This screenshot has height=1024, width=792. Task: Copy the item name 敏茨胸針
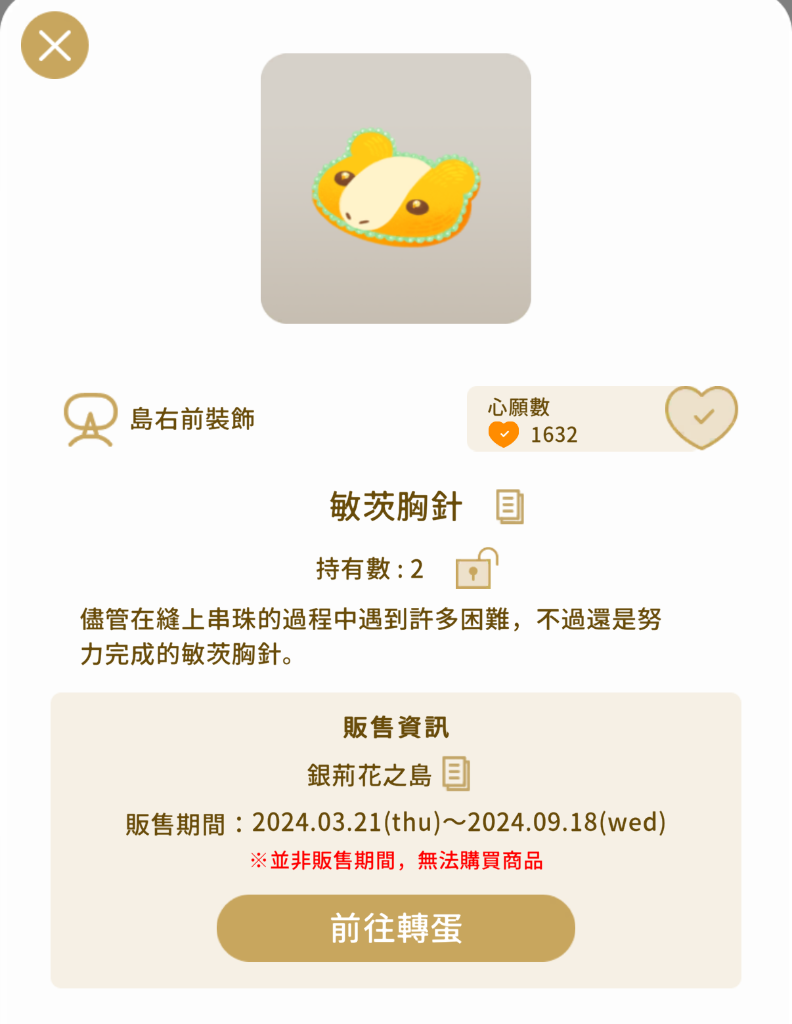(x=510, y=507)
